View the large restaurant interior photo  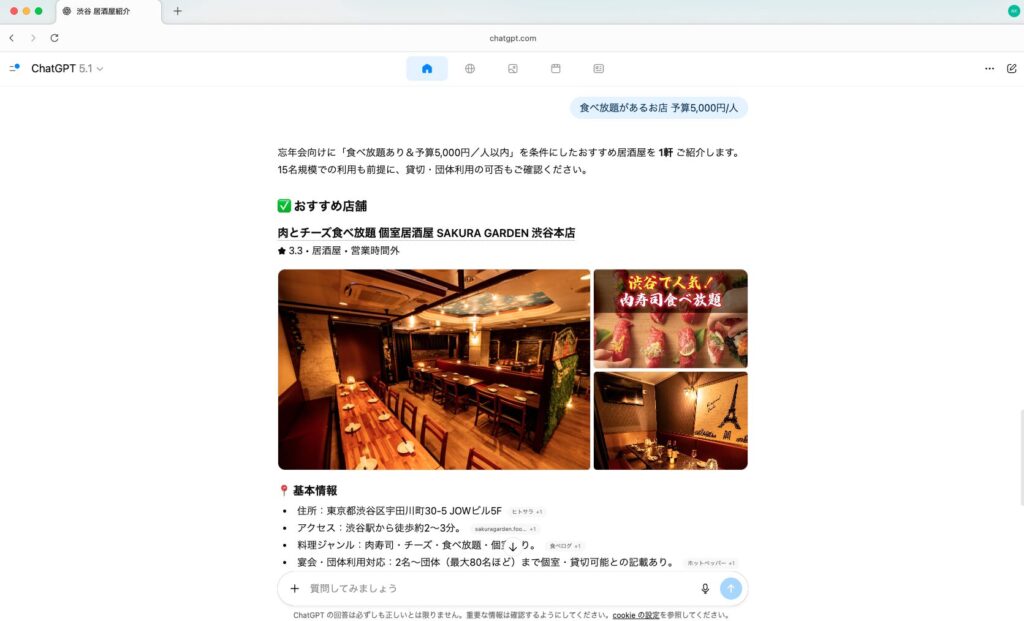pyautogui.click(x=434, y=369)
